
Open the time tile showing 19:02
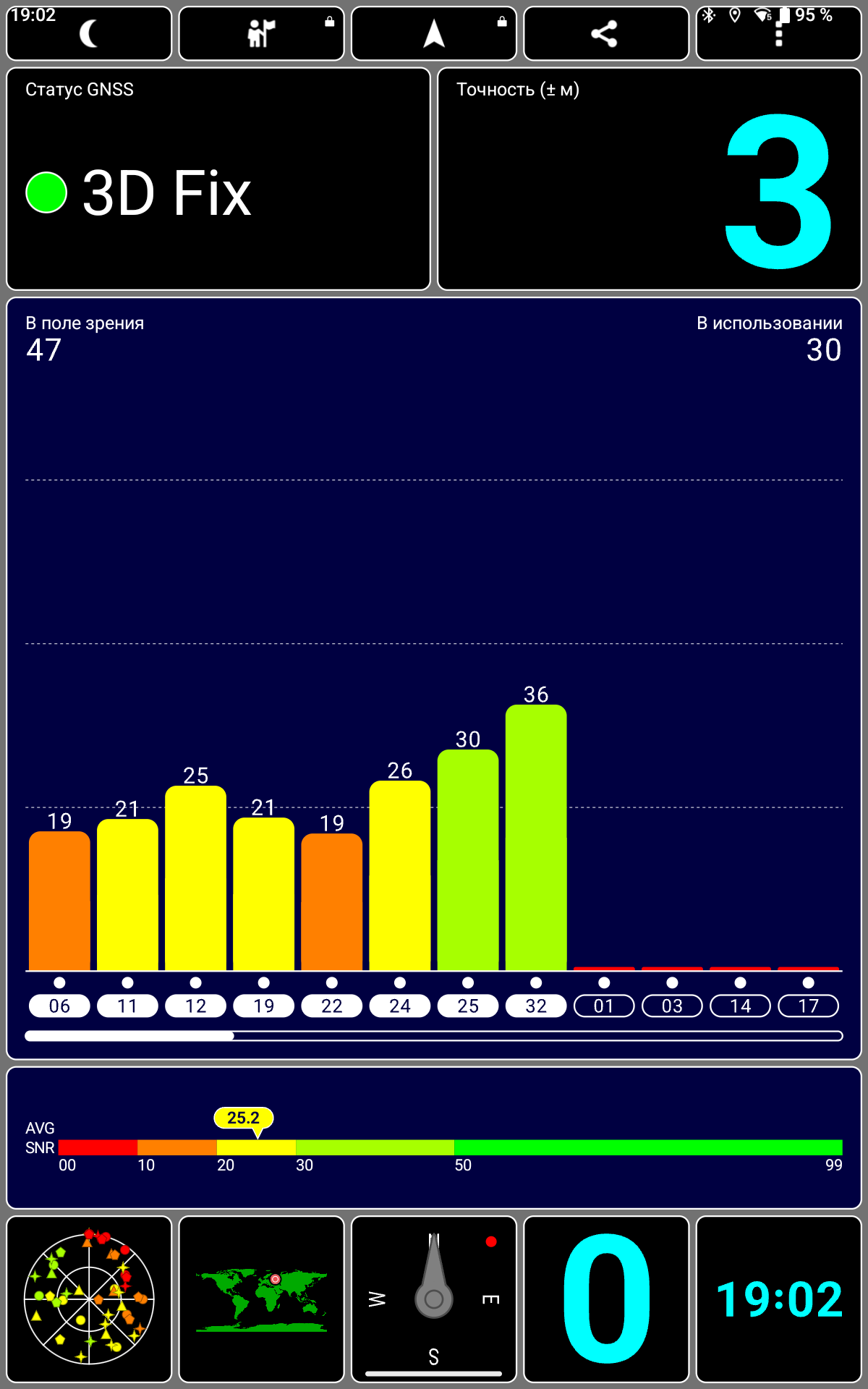point(778,1299)
